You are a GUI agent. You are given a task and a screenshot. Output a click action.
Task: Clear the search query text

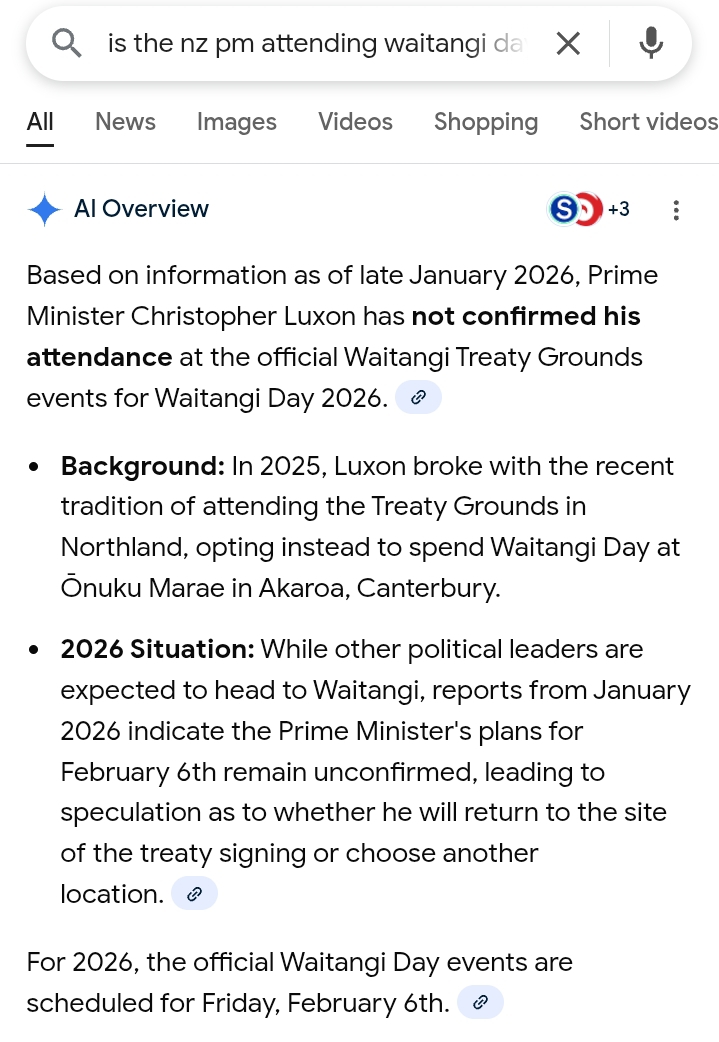pyautogui.click(x=568, y=43)
